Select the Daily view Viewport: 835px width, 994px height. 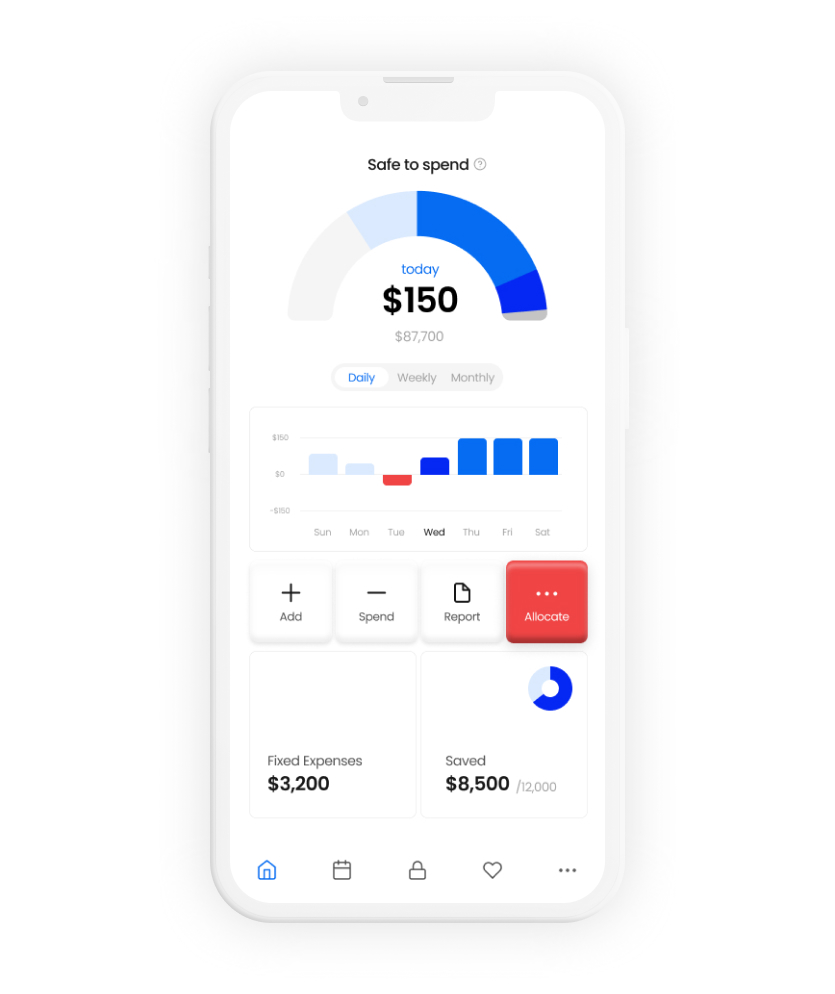(361, 377)
